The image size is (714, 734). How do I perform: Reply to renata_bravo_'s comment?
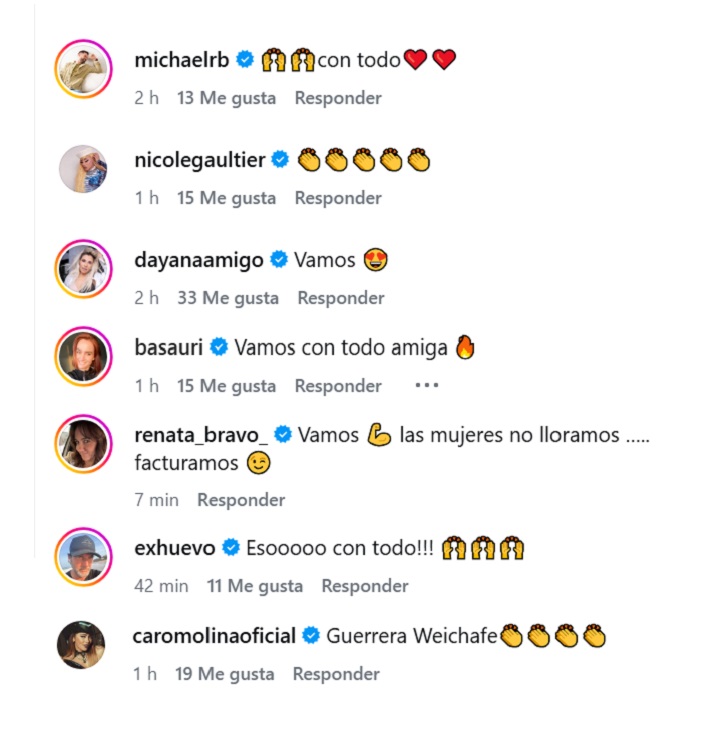[241, 500]
